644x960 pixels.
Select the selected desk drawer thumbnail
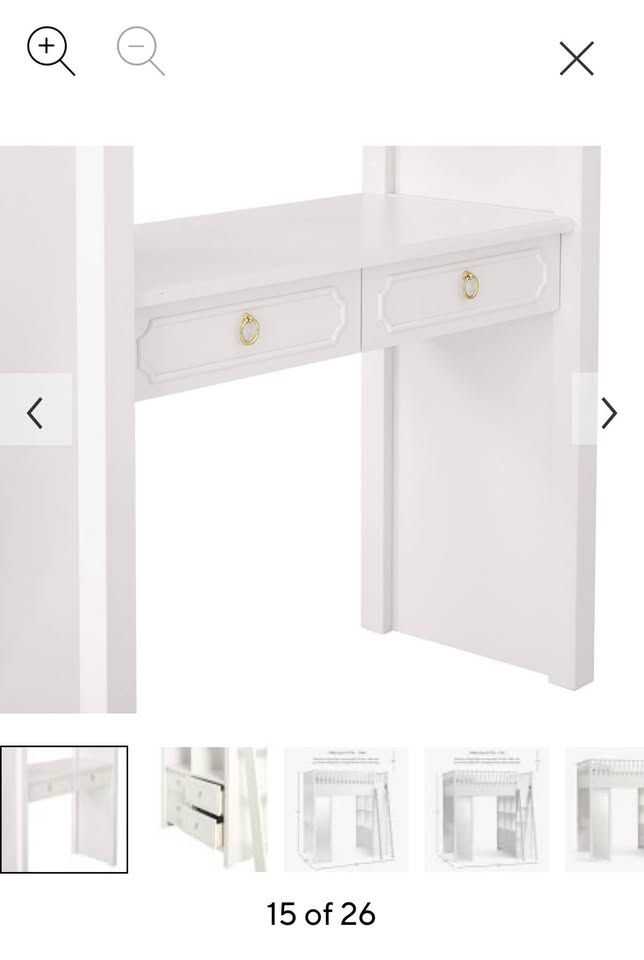click(64, 809)
